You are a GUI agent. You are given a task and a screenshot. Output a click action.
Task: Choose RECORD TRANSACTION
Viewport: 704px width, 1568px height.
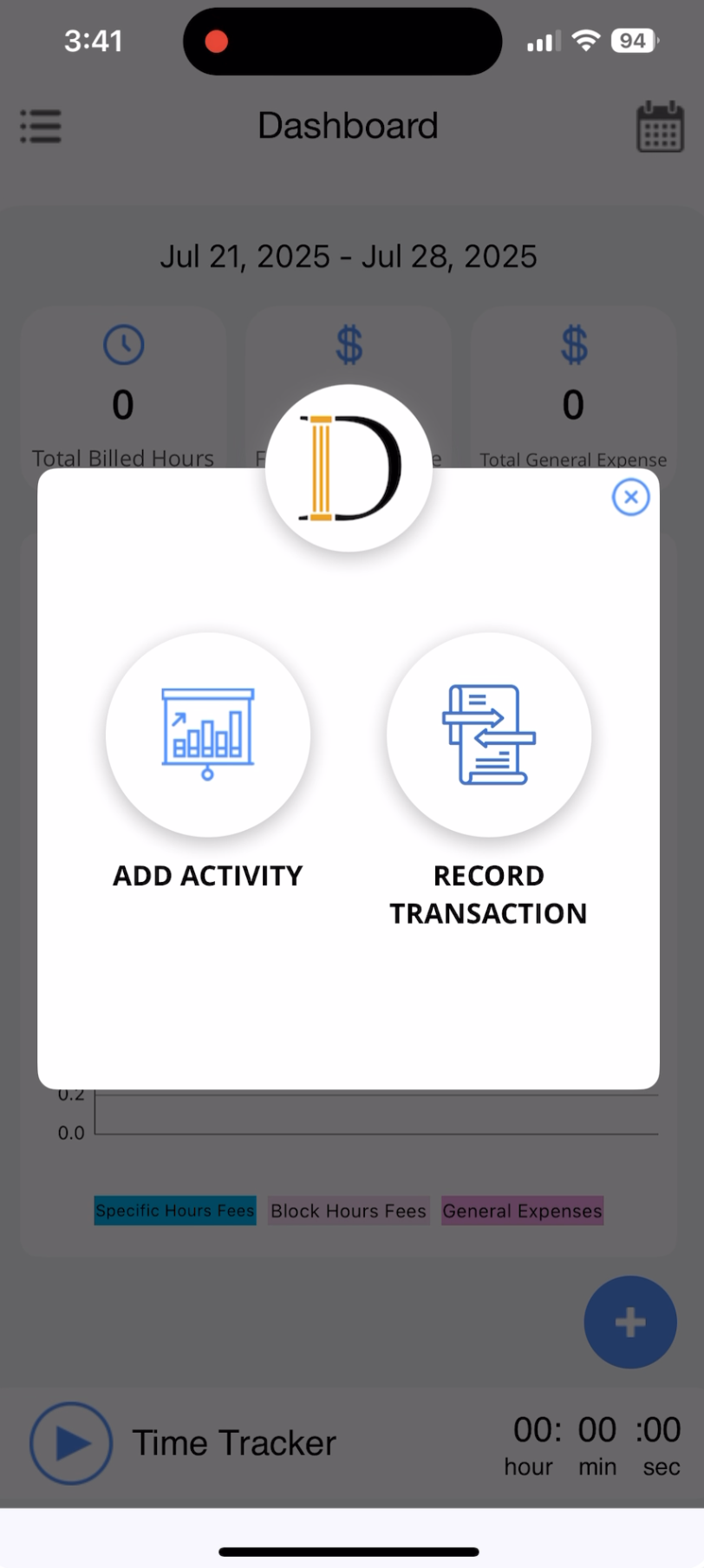coord(487,894)
